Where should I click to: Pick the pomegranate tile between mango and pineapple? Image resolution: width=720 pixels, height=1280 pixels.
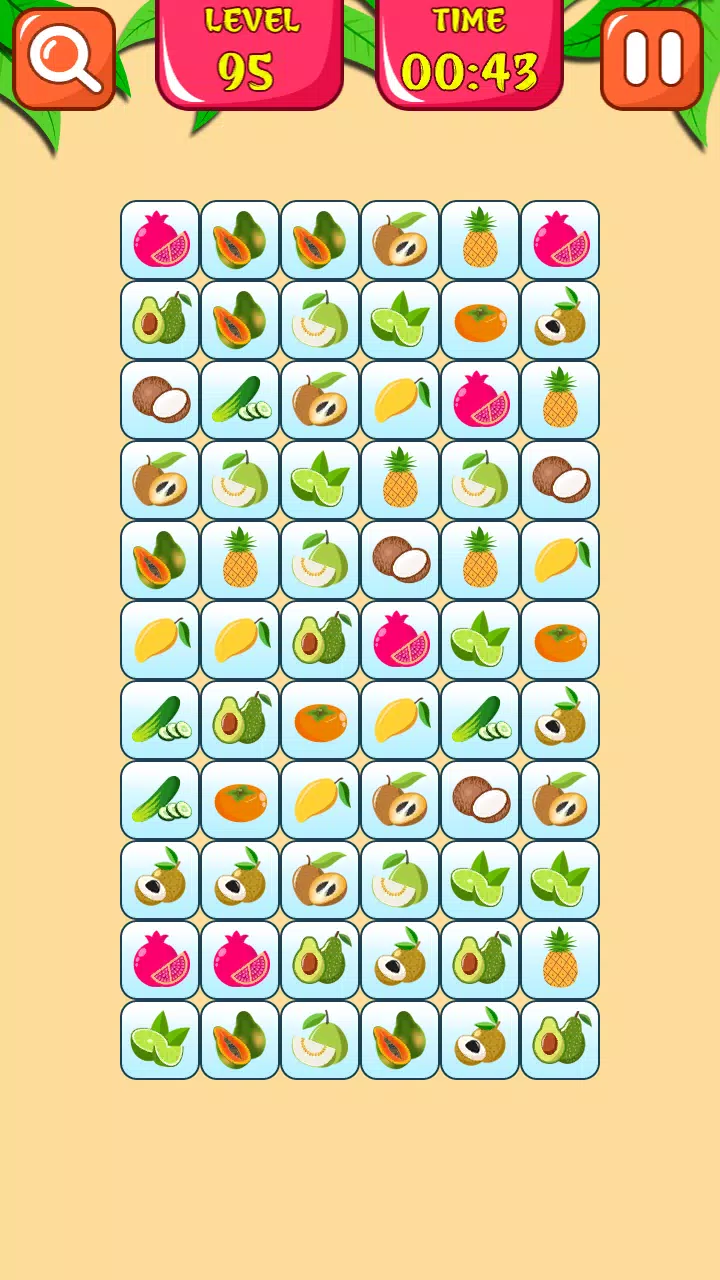[480, 400]
